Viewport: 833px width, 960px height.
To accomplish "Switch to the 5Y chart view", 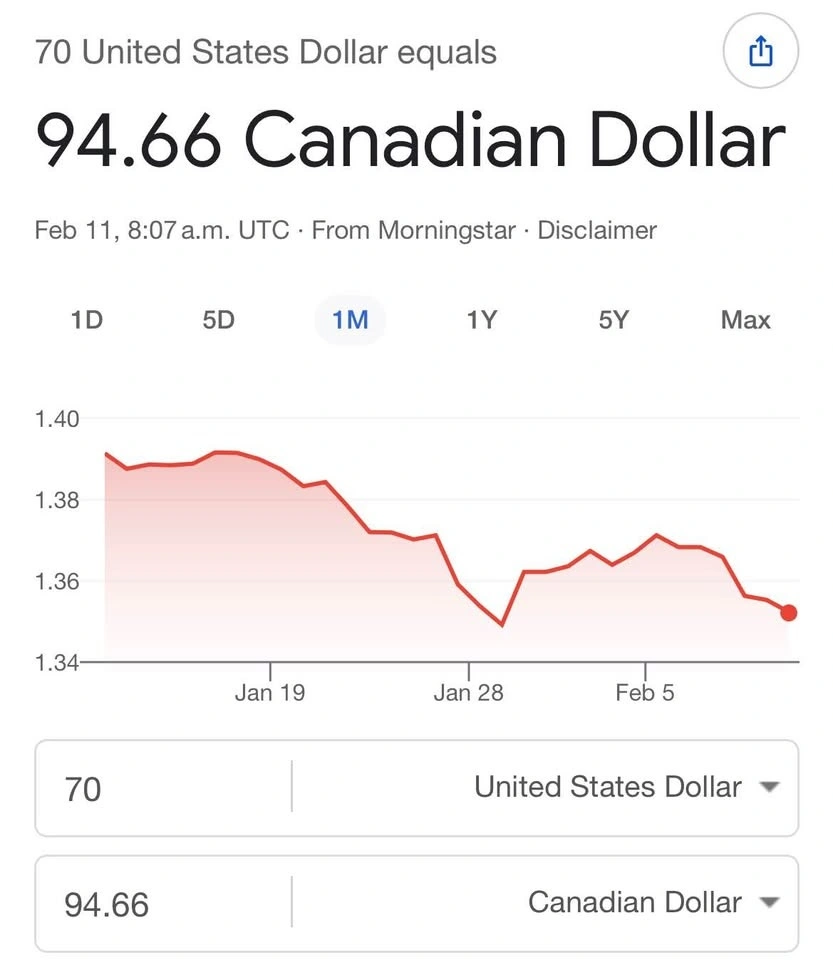I will [x=614, y=320].
